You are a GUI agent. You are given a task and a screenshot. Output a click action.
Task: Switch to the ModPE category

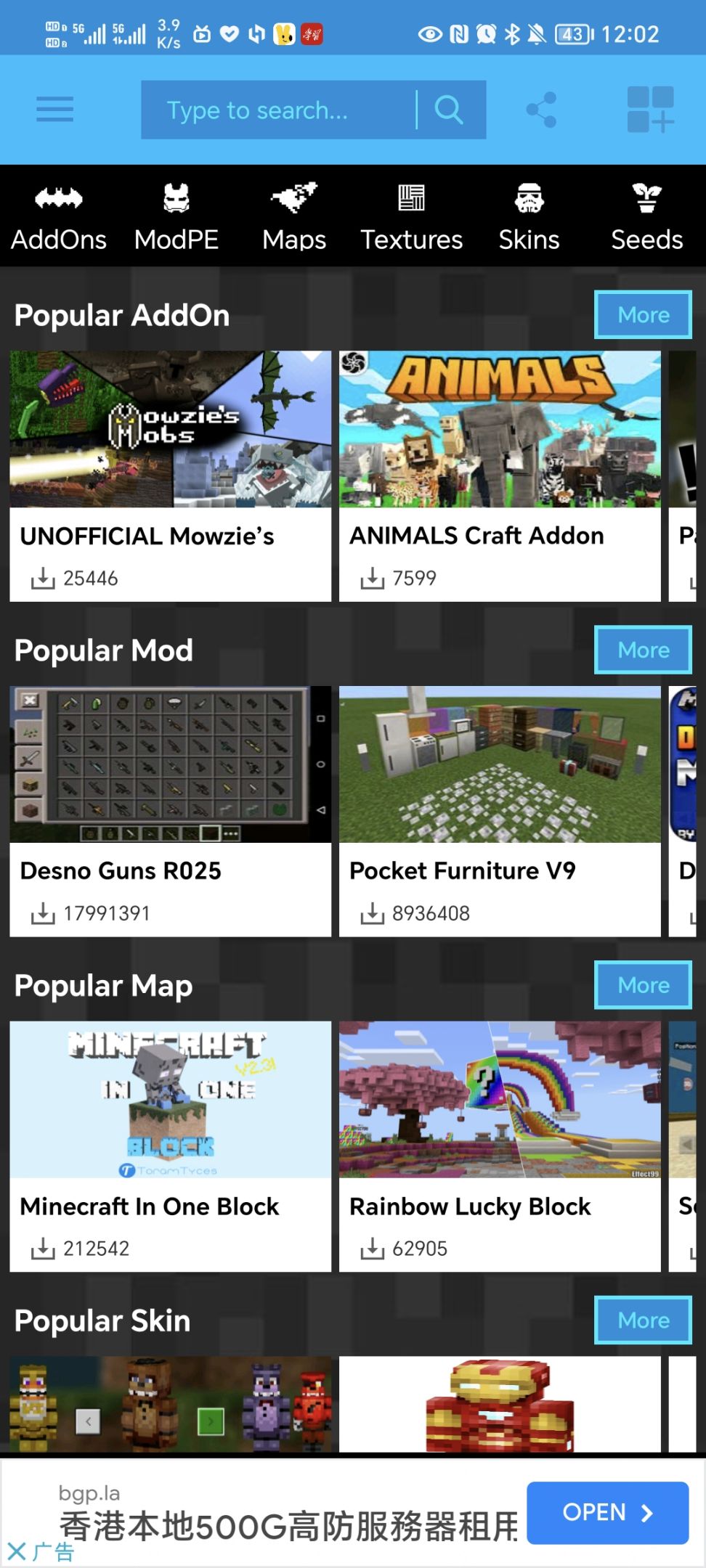[x=176, y=216]
